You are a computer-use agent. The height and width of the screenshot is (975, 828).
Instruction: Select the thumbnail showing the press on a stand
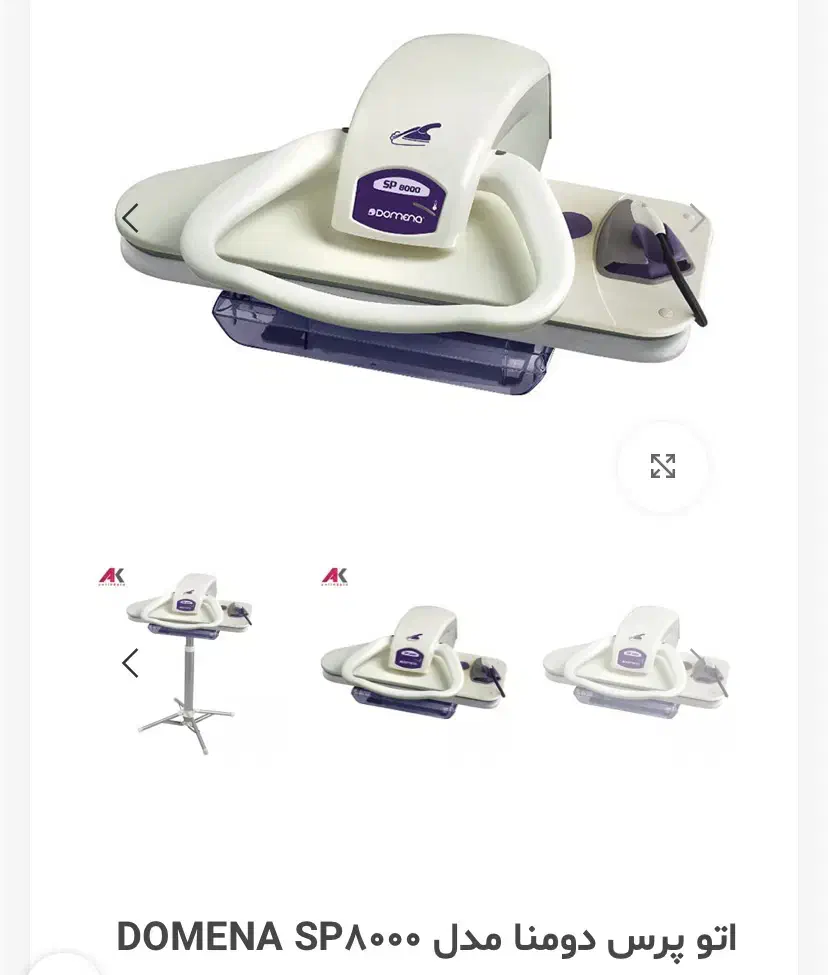click(x=190, y=658)
